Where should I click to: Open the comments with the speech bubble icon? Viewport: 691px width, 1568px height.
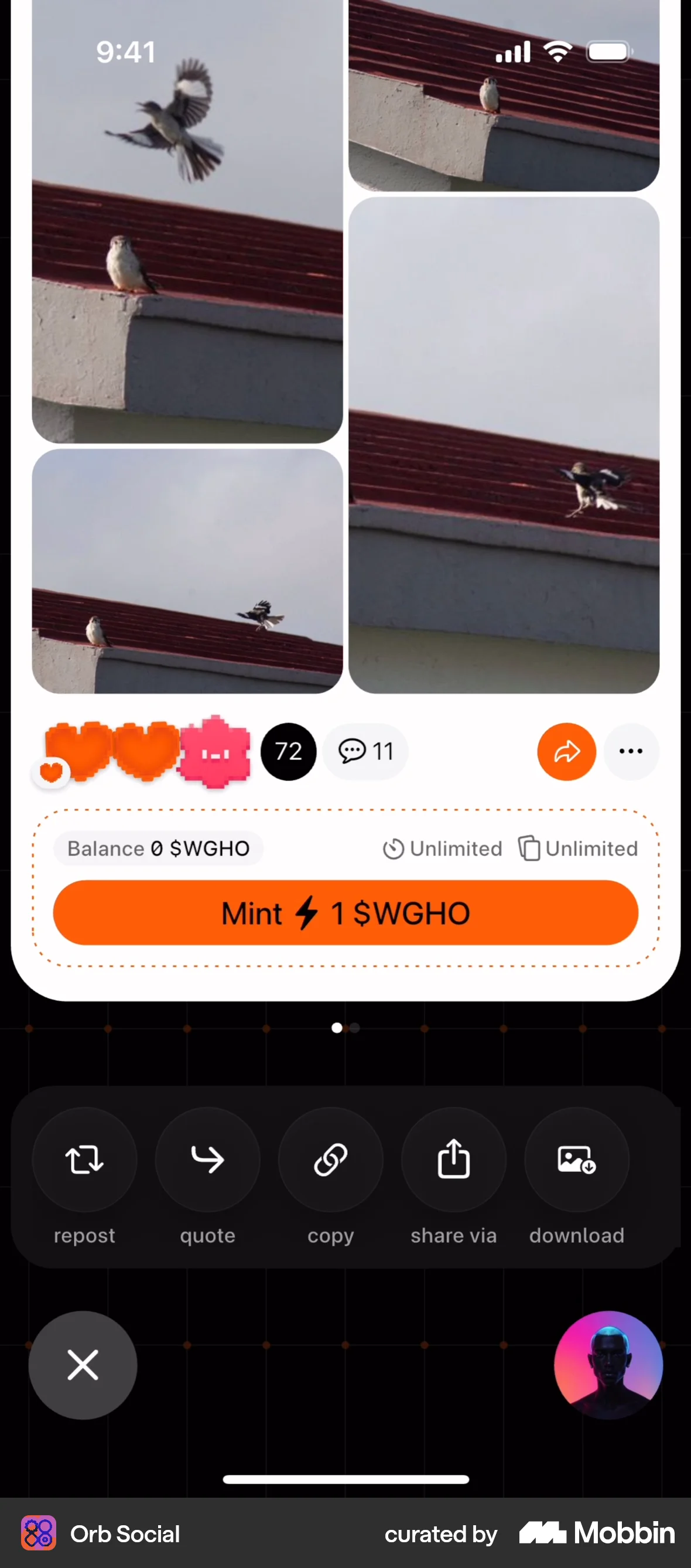pyautogui.click(x=365, y=751)
